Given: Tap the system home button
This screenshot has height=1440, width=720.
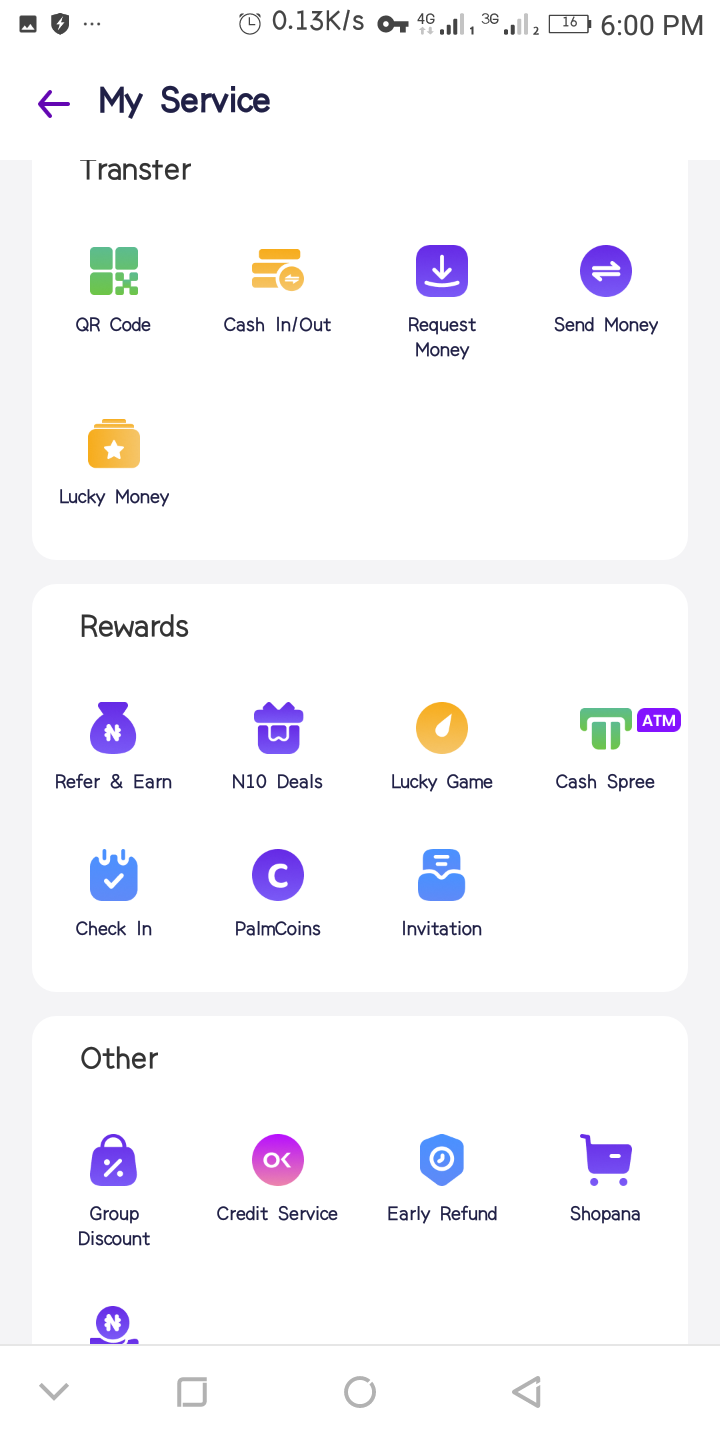Looking at the screenshot, I should [360, 1392].
